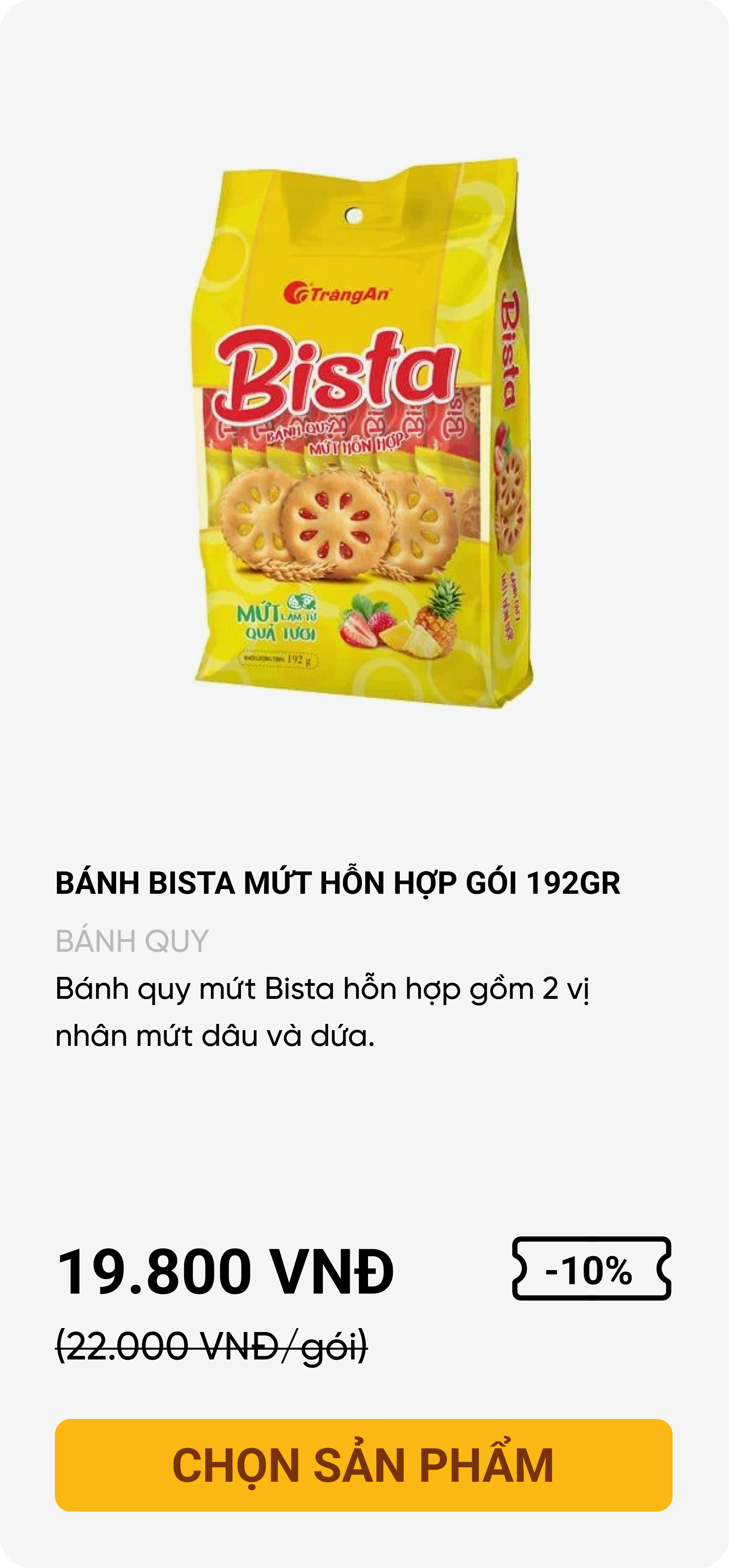Open the Bánh Bista product image
This screenshot has height=1568, width=729.
coord(364,433)
